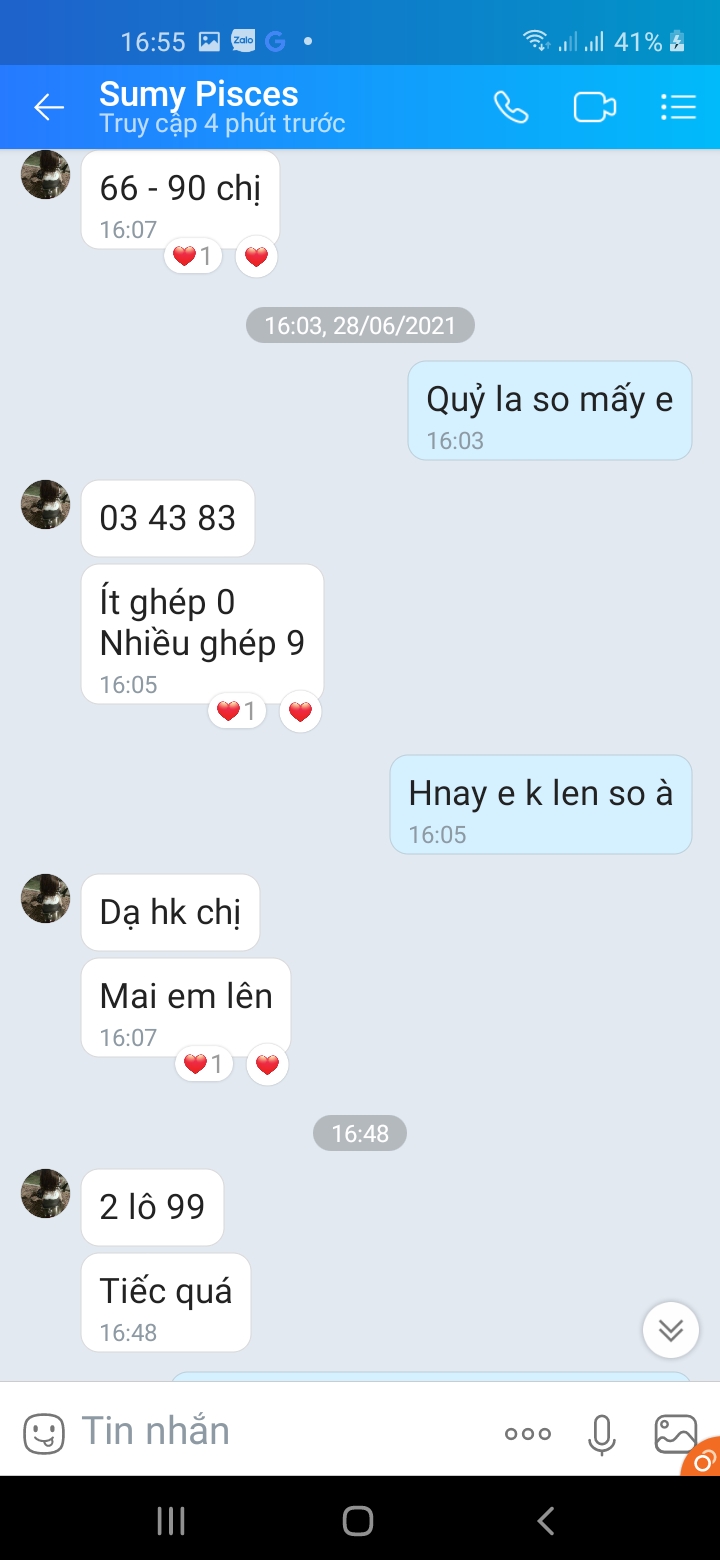React with heart to "Nhiều ghép 9" message
The width and height of the screenshot is (720, 1560).
pos(300,711)
